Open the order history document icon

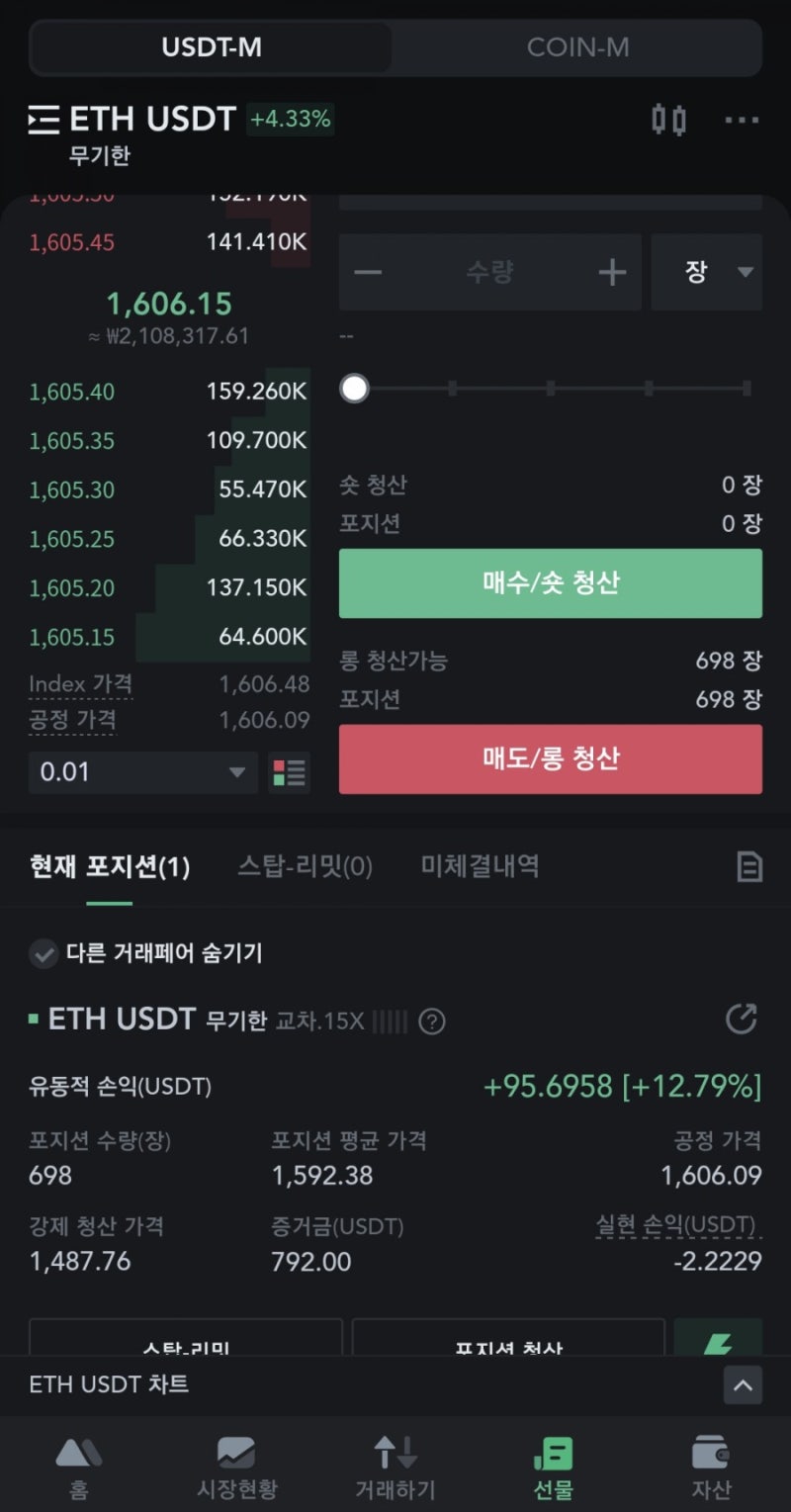coord(751,864)
